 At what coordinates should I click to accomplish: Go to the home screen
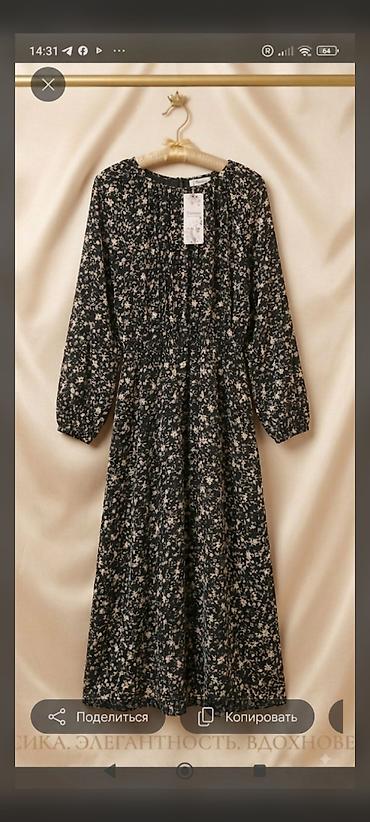point(184,770)
